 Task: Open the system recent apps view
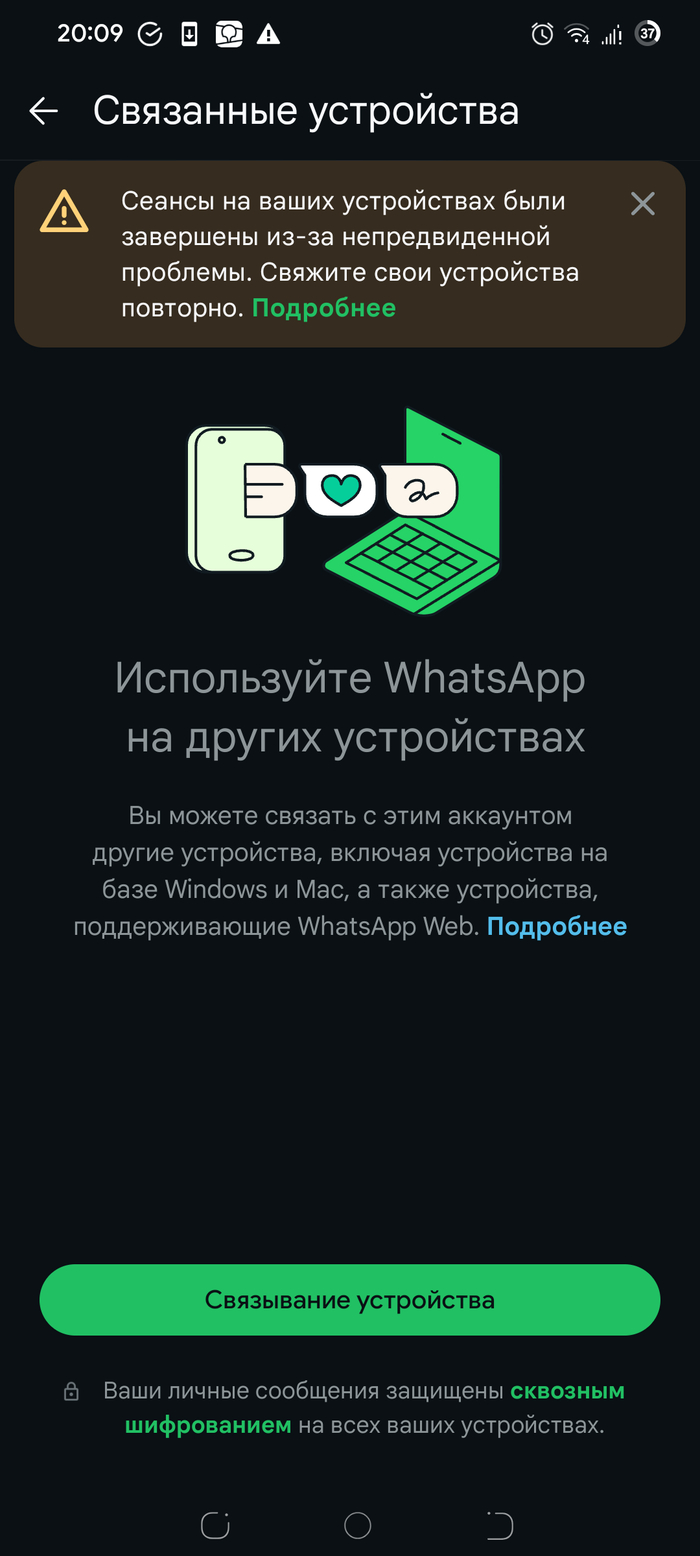(215, 1525)
